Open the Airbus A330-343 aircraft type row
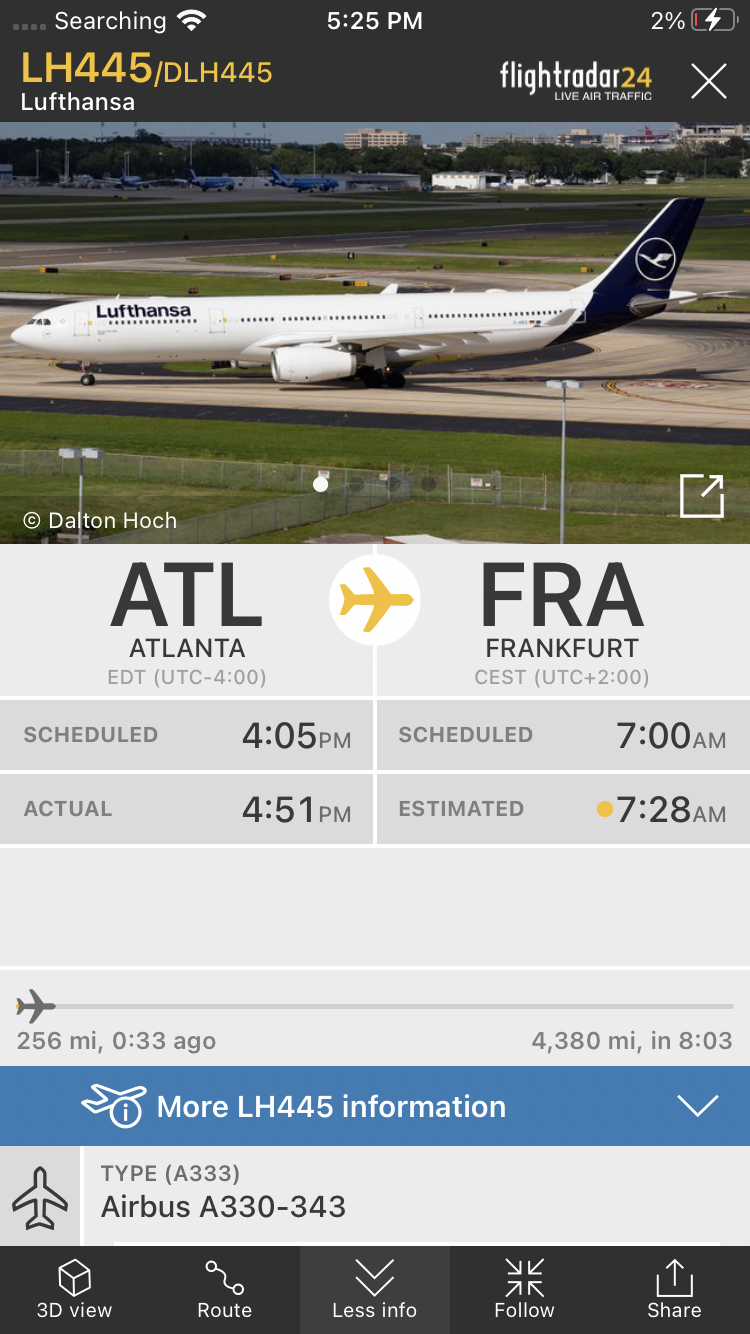Screen dimensions: 750x1334 tap(375, 1196)
